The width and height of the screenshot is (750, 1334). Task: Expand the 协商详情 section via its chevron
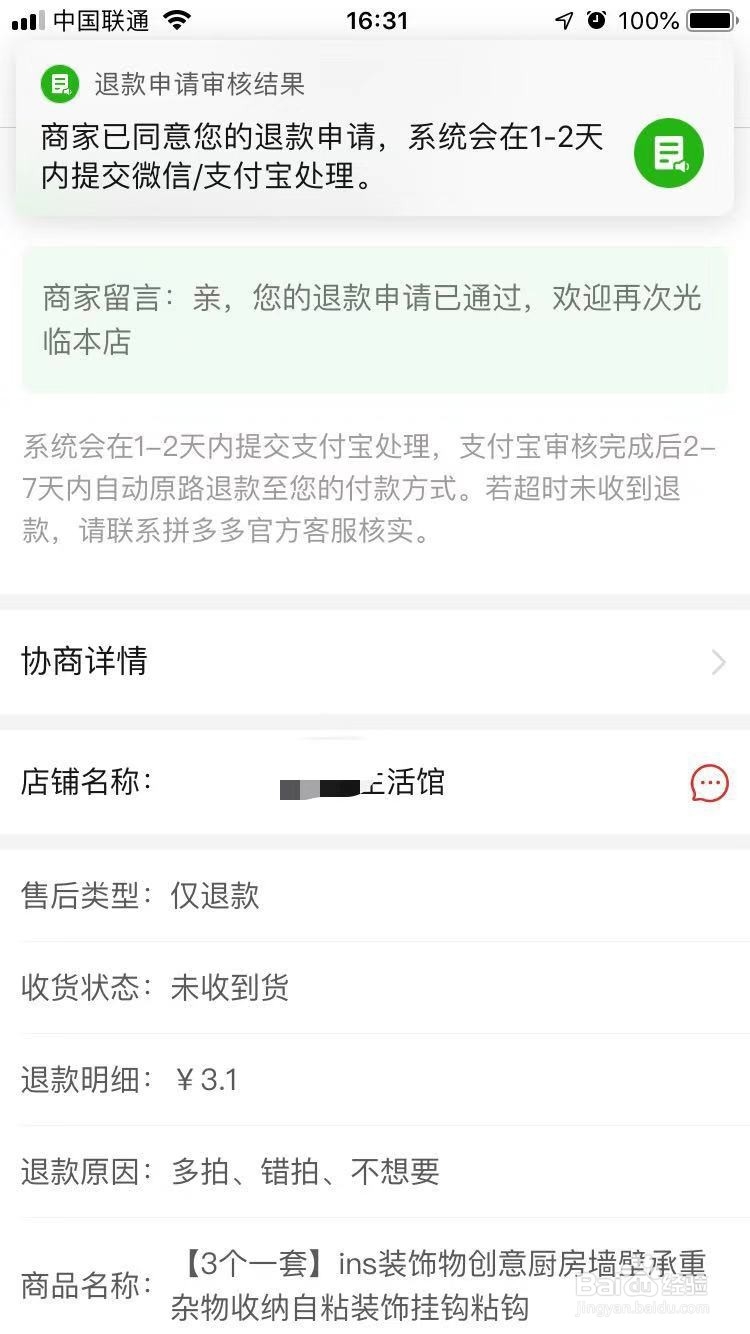pyautogui.click(x=718, y=662)
